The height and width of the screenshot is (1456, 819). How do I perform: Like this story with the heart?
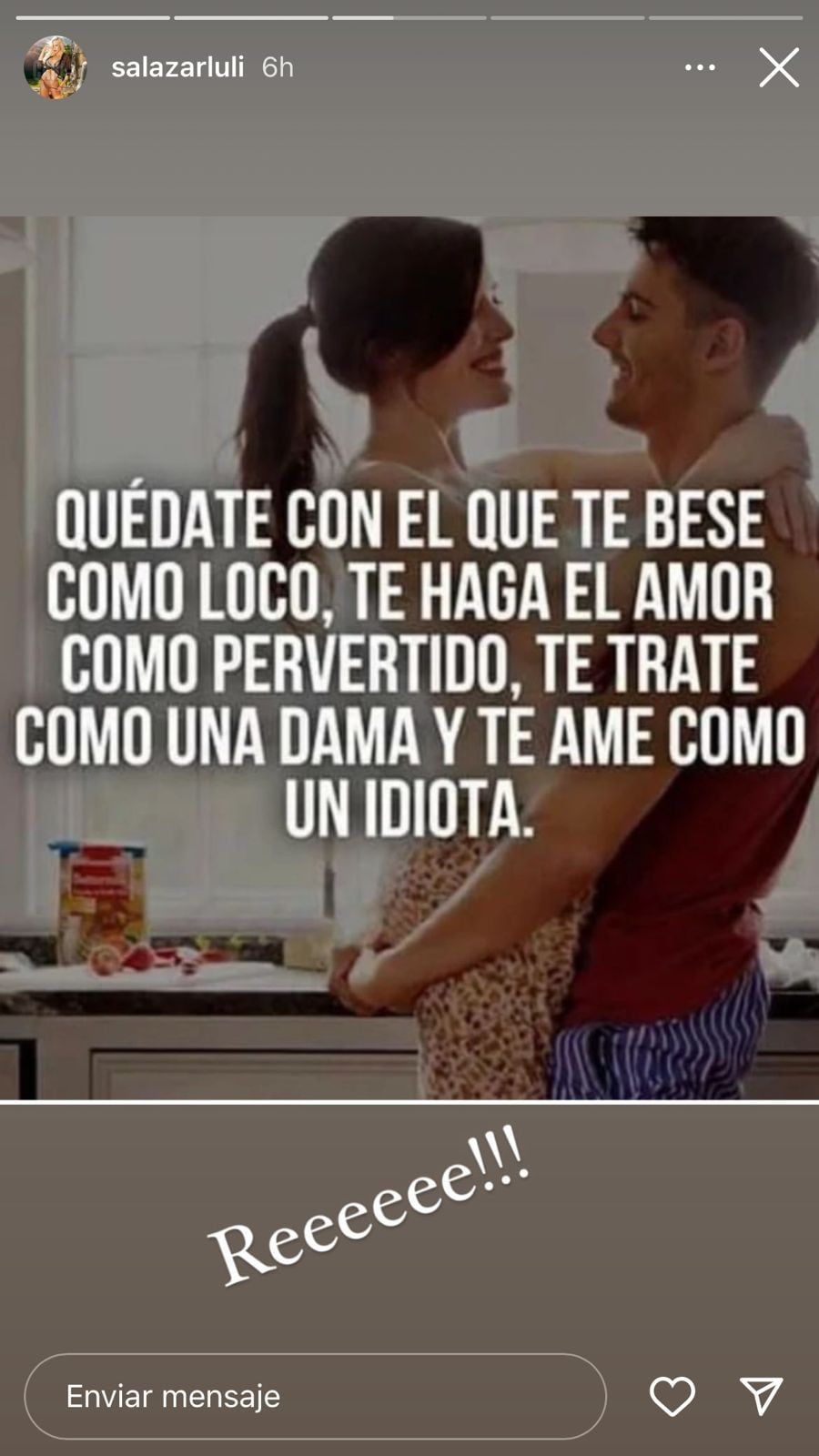(672, 1396)
